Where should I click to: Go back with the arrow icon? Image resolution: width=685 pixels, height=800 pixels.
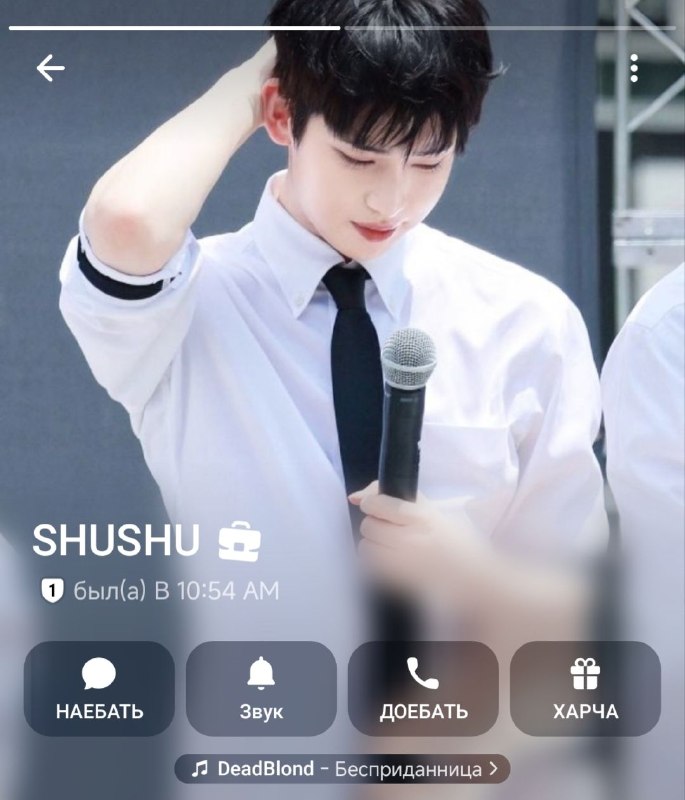pyautogui.click(x=50, y=68)
